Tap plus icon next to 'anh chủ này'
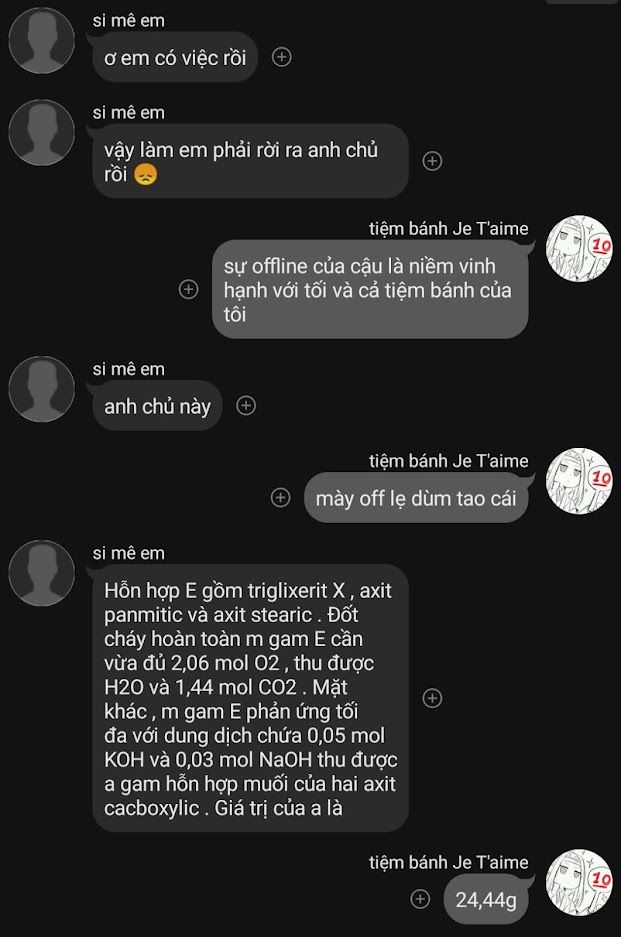 tap(246, 406)
